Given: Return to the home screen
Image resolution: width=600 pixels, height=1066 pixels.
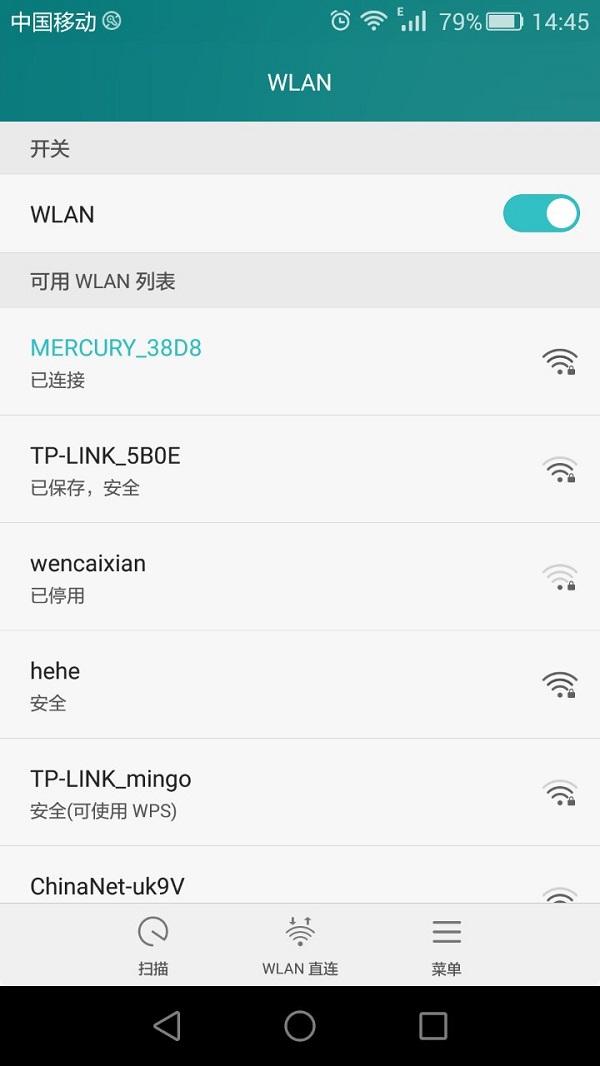Looking at the screenshot, I should (x=300, y=1025).
